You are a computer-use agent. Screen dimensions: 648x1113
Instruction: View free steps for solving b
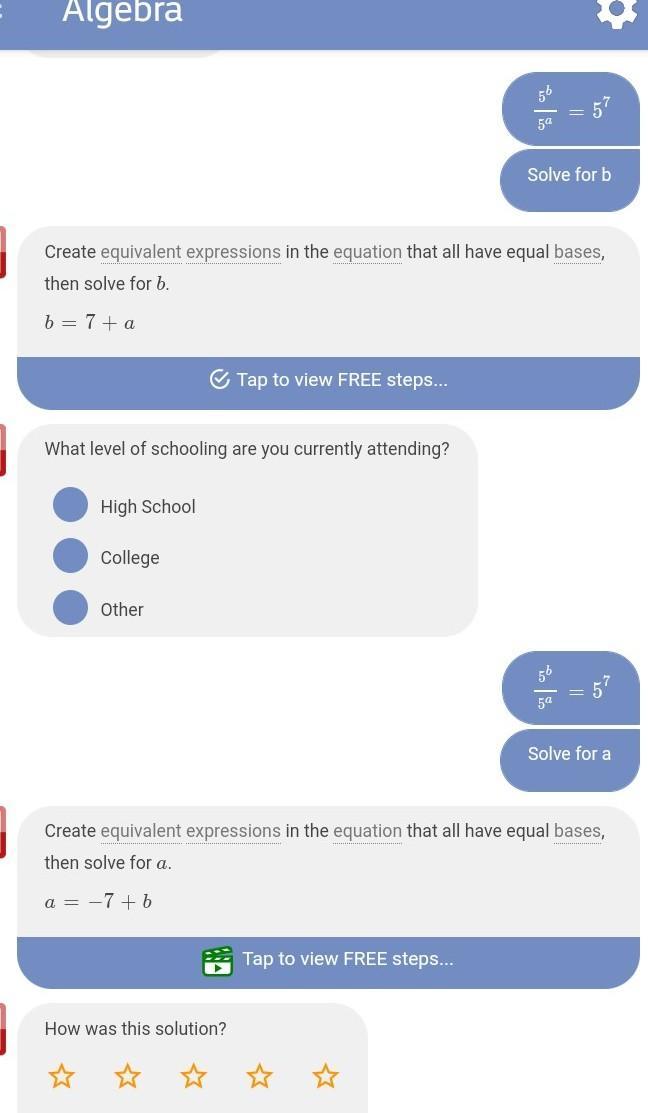tap(328, 380)
